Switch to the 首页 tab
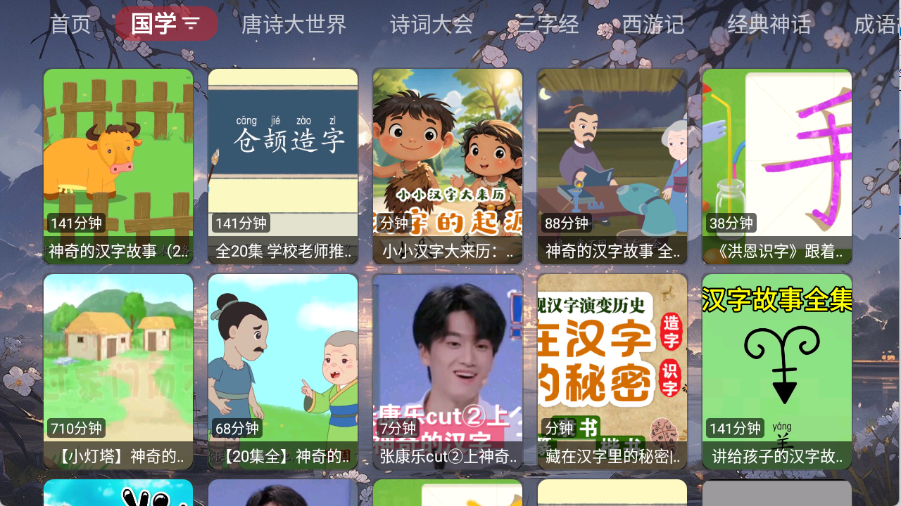Image resolution: width=901 pixels, height=506 pixels. tap(70, 24)
